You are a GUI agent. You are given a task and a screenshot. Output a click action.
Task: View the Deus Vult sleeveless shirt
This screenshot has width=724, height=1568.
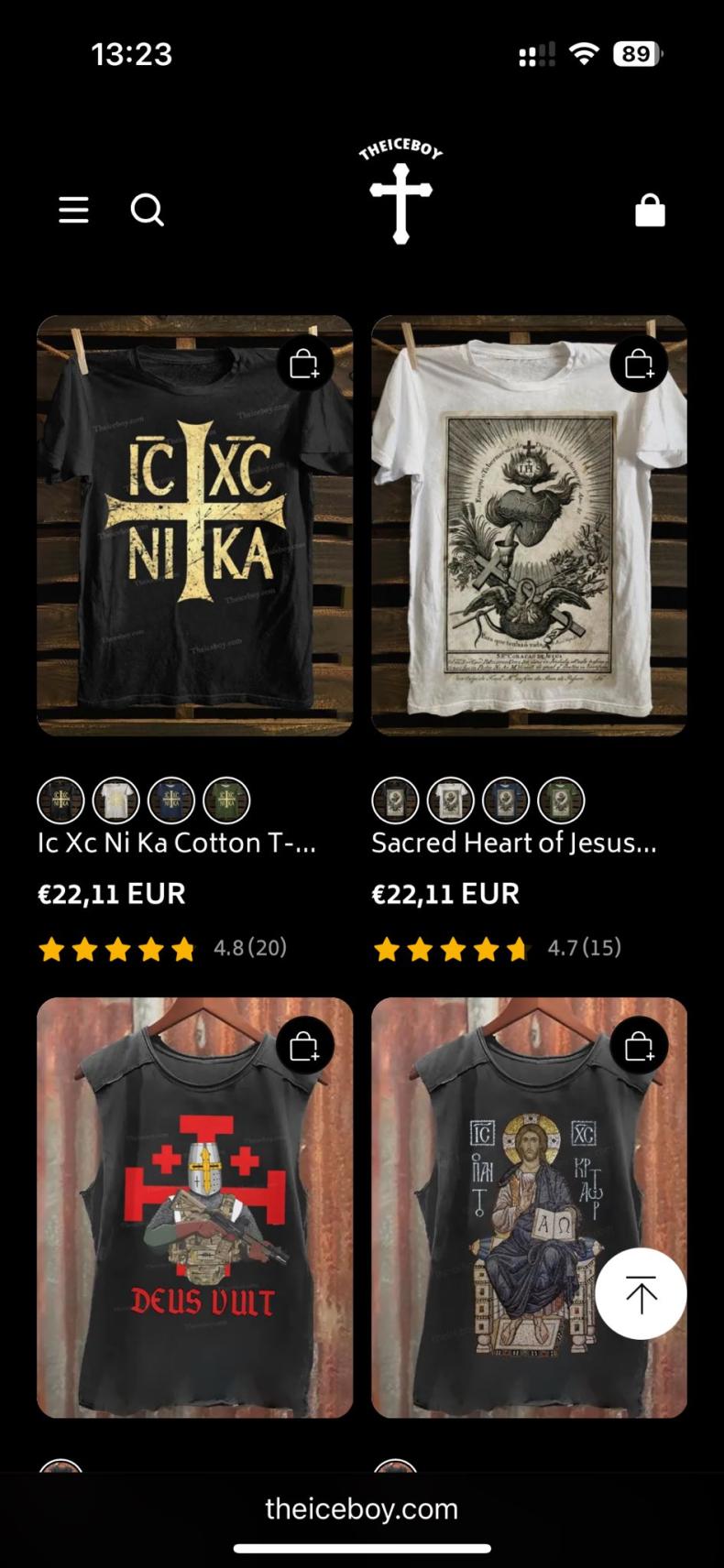click(194, 1208)
